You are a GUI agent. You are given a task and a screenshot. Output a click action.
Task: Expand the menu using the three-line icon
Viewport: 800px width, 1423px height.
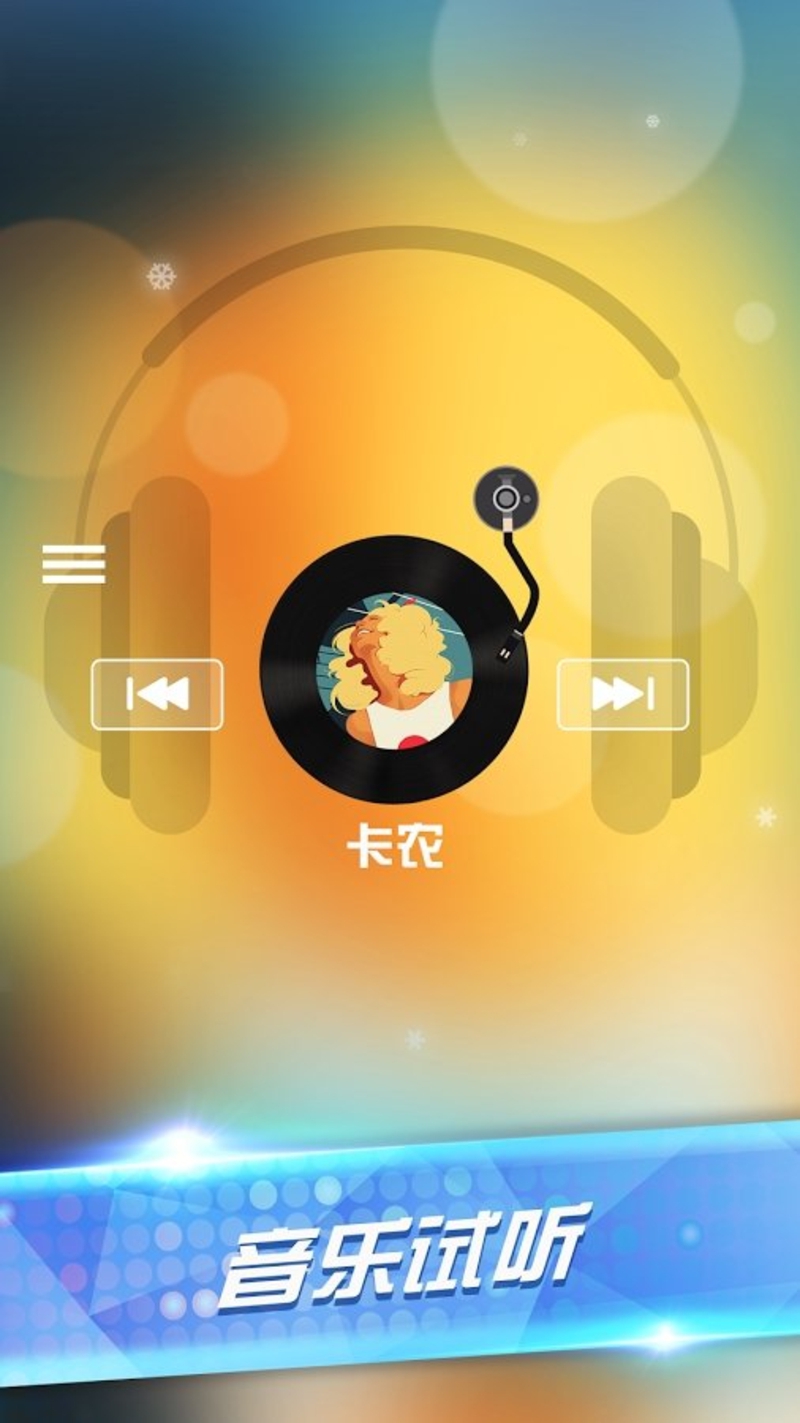(72, 566)
